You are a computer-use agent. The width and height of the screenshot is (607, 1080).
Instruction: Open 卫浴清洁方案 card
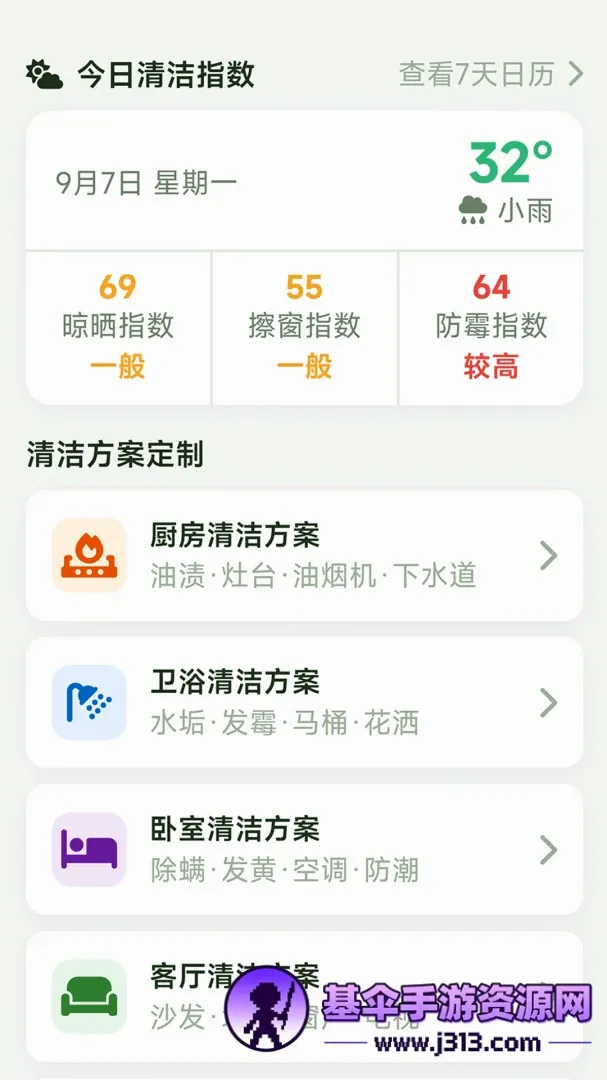[304, 703]
